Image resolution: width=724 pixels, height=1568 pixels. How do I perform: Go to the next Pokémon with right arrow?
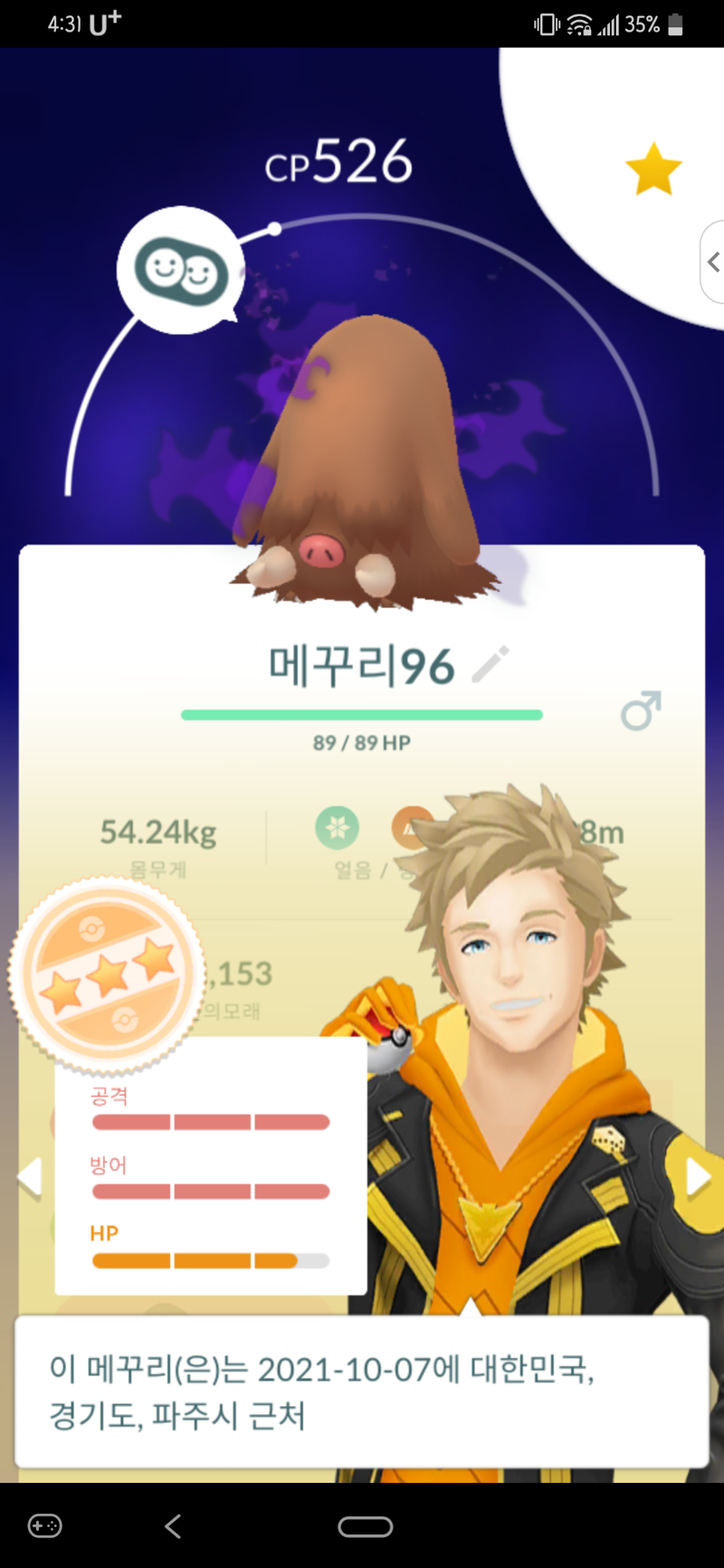tap(698, 1178)
